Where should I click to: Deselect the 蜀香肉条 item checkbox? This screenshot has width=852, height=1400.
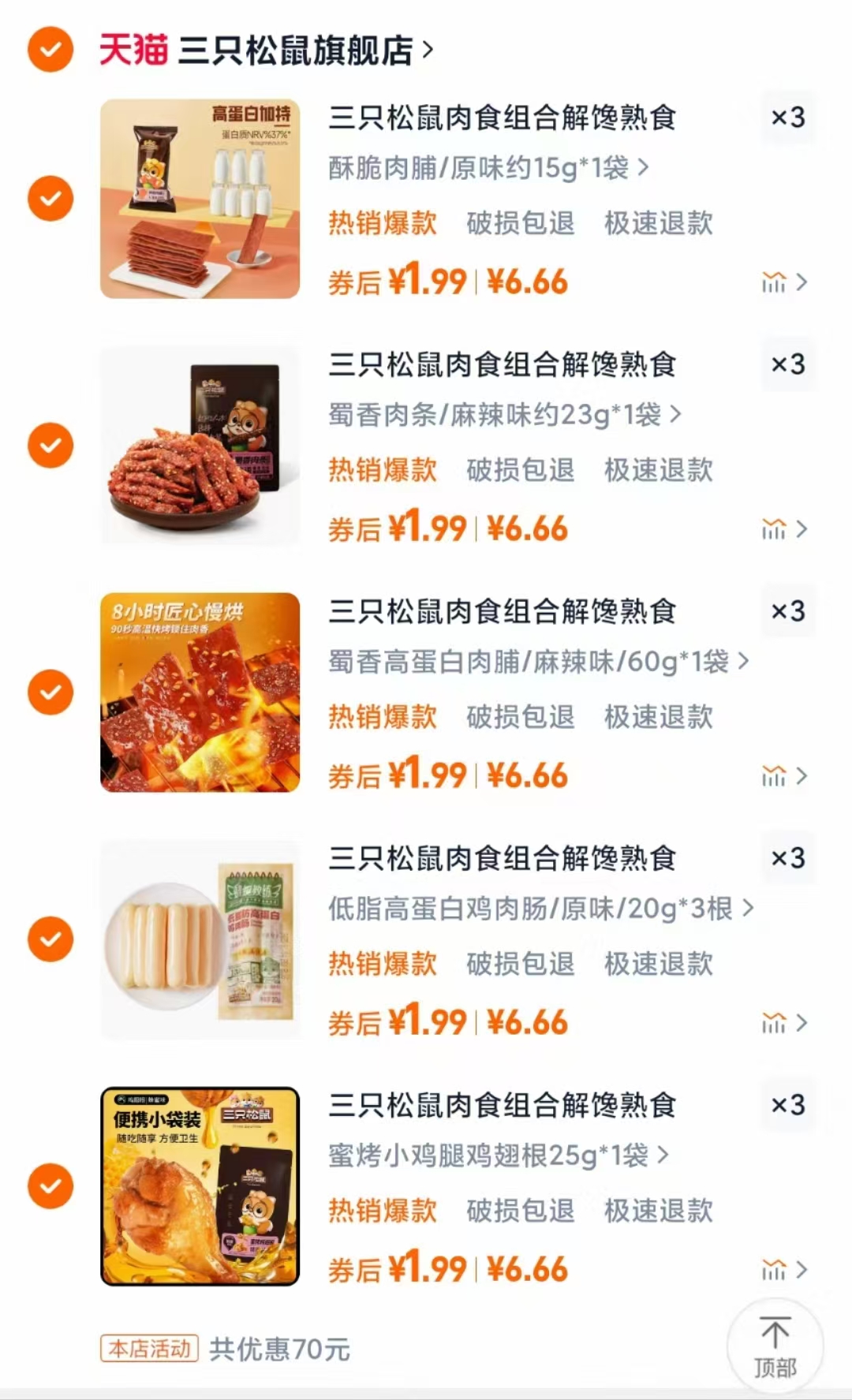(x=50, y=445)
